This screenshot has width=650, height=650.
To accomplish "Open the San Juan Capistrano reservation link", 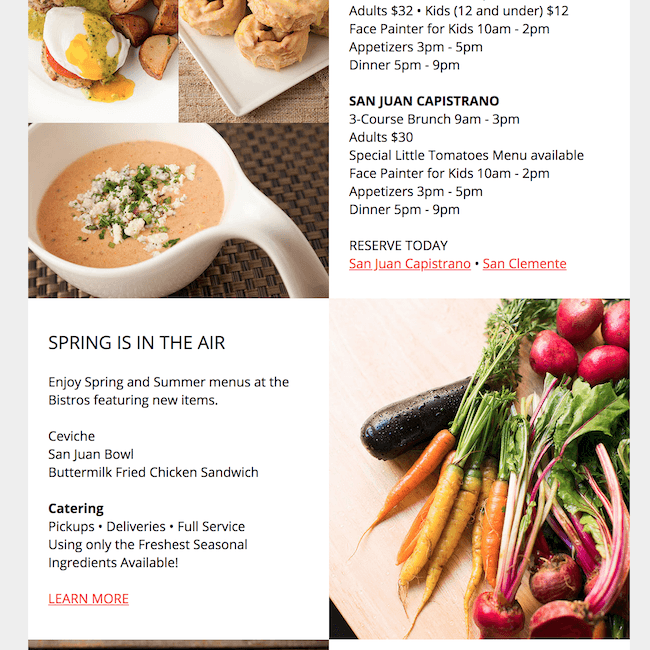I will click(x=409, y=264).
